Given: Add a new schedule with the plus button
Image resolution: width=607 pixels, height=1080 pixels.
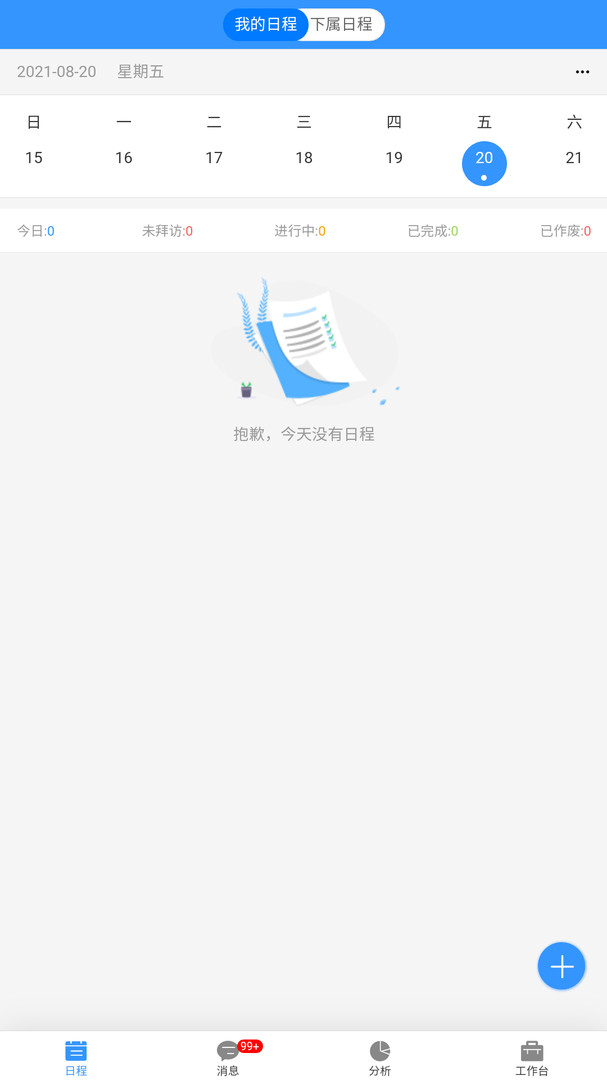Looking at the screenshot, I should [561, 966].
